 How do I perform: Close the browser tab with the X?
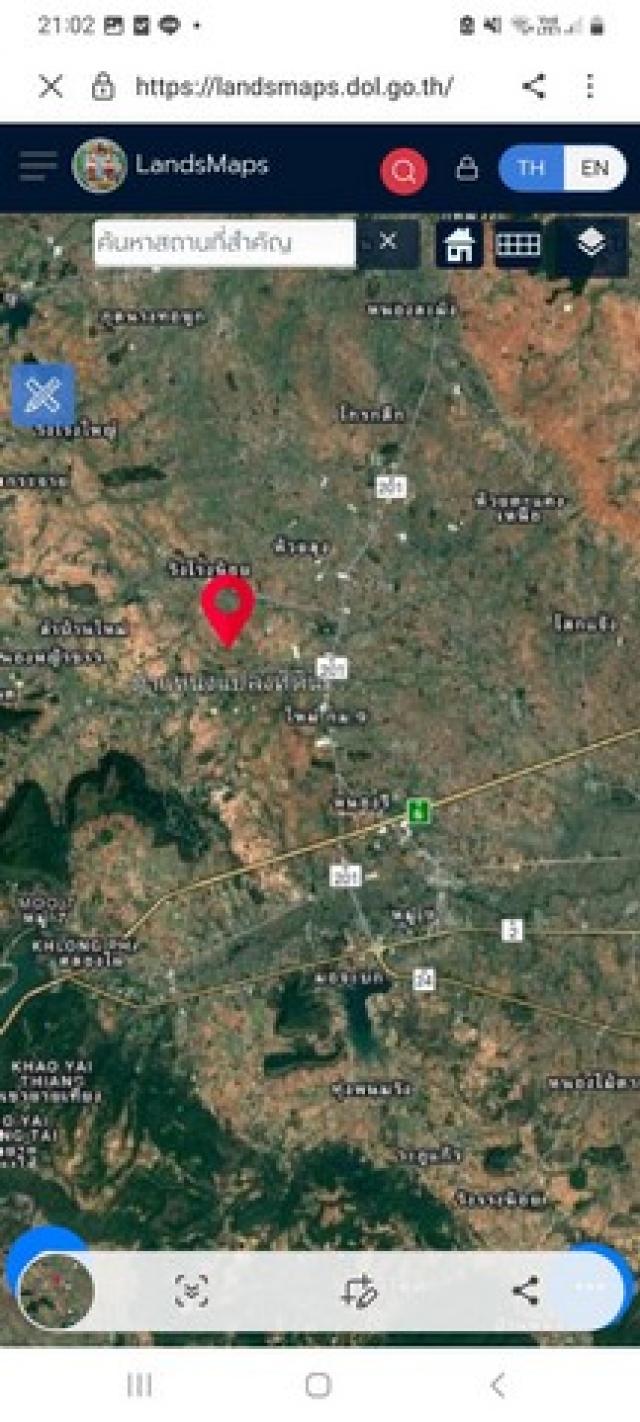51,87
